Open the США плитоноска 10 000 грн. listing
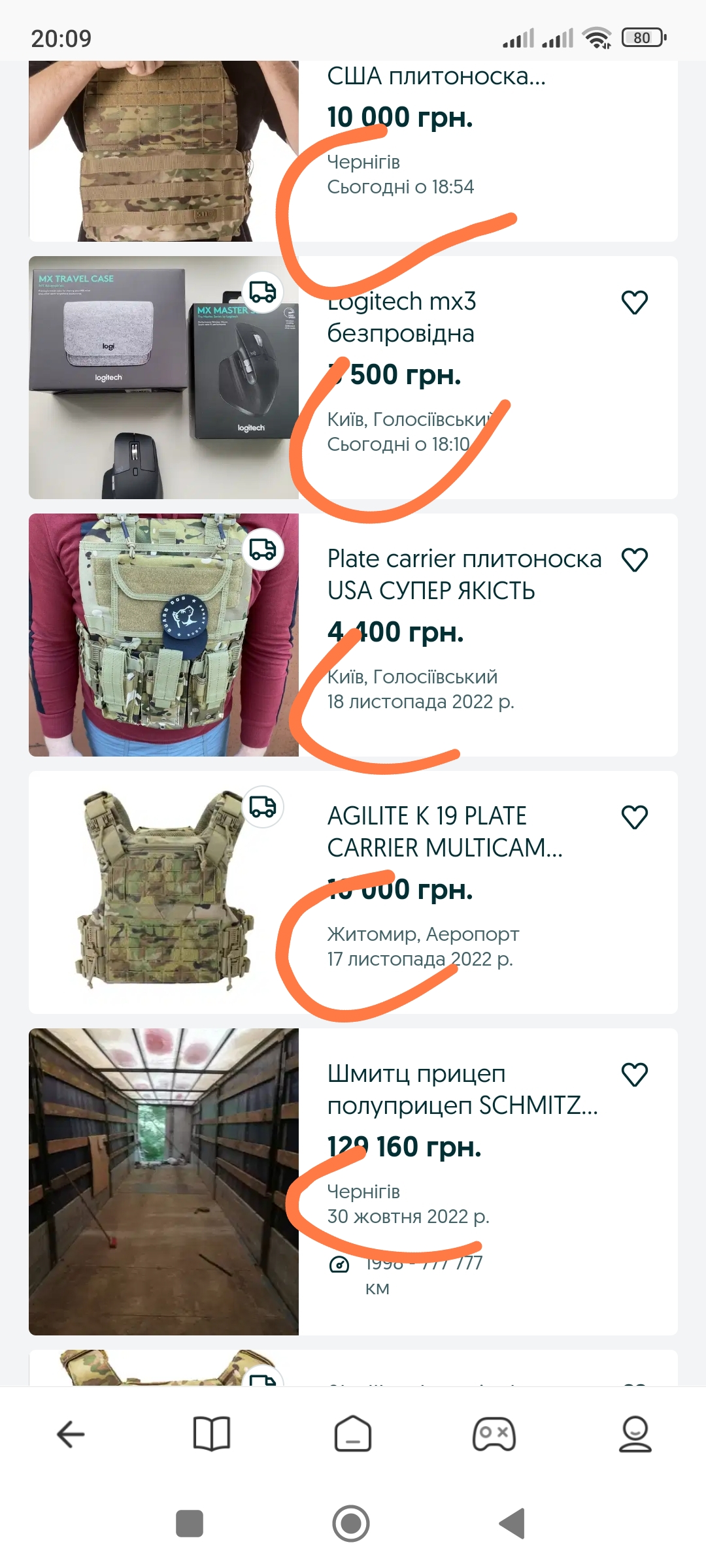Viewport: 706px width, 1568px height. click(x=436, y=77)
